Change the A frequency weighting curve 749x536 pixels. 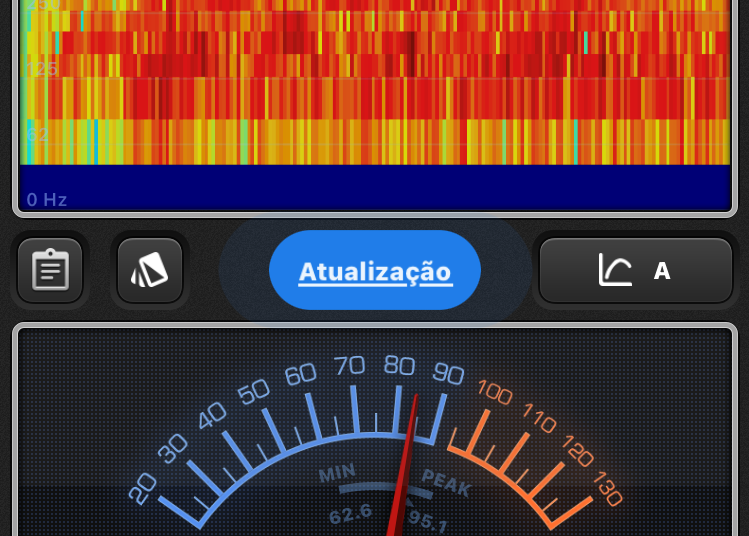pos(636,271)
